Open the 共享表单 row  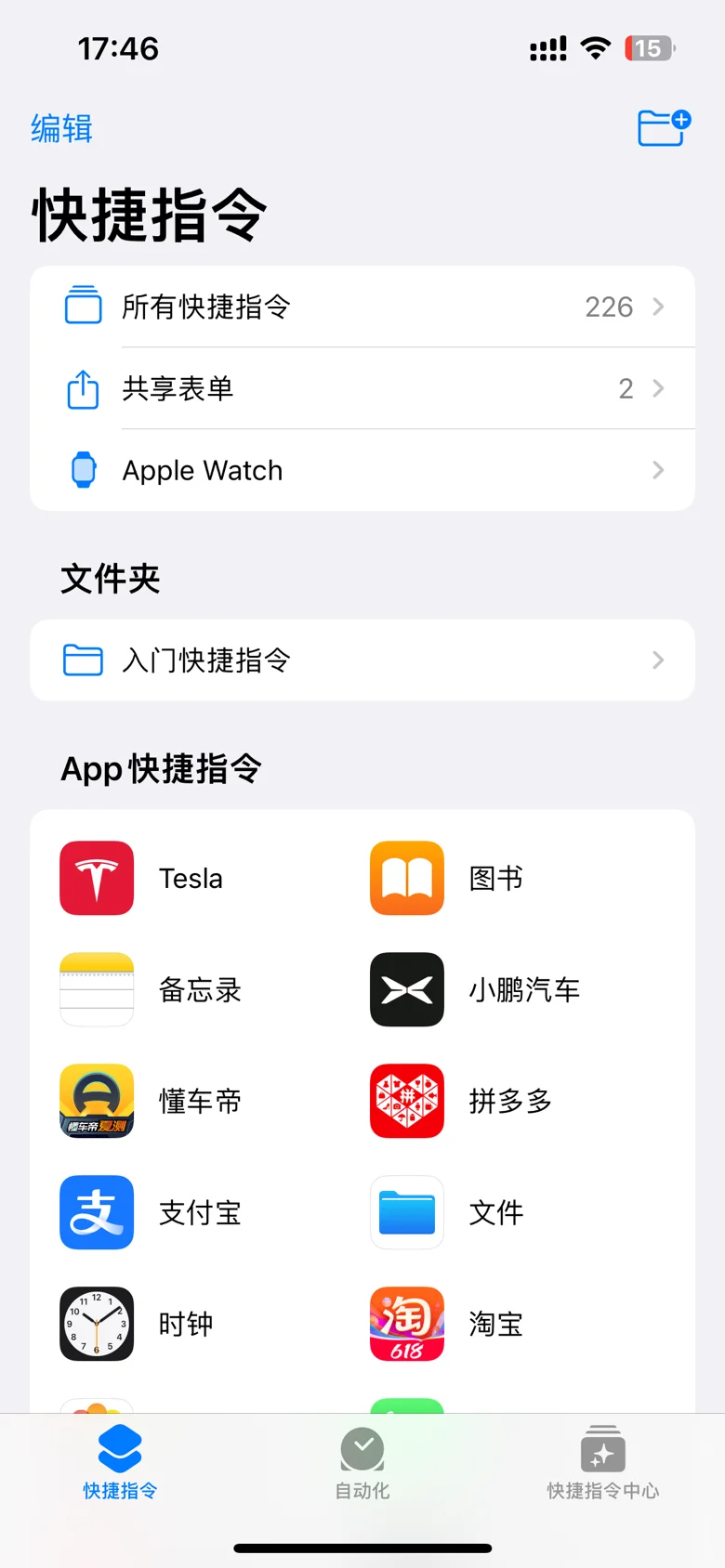362,388
